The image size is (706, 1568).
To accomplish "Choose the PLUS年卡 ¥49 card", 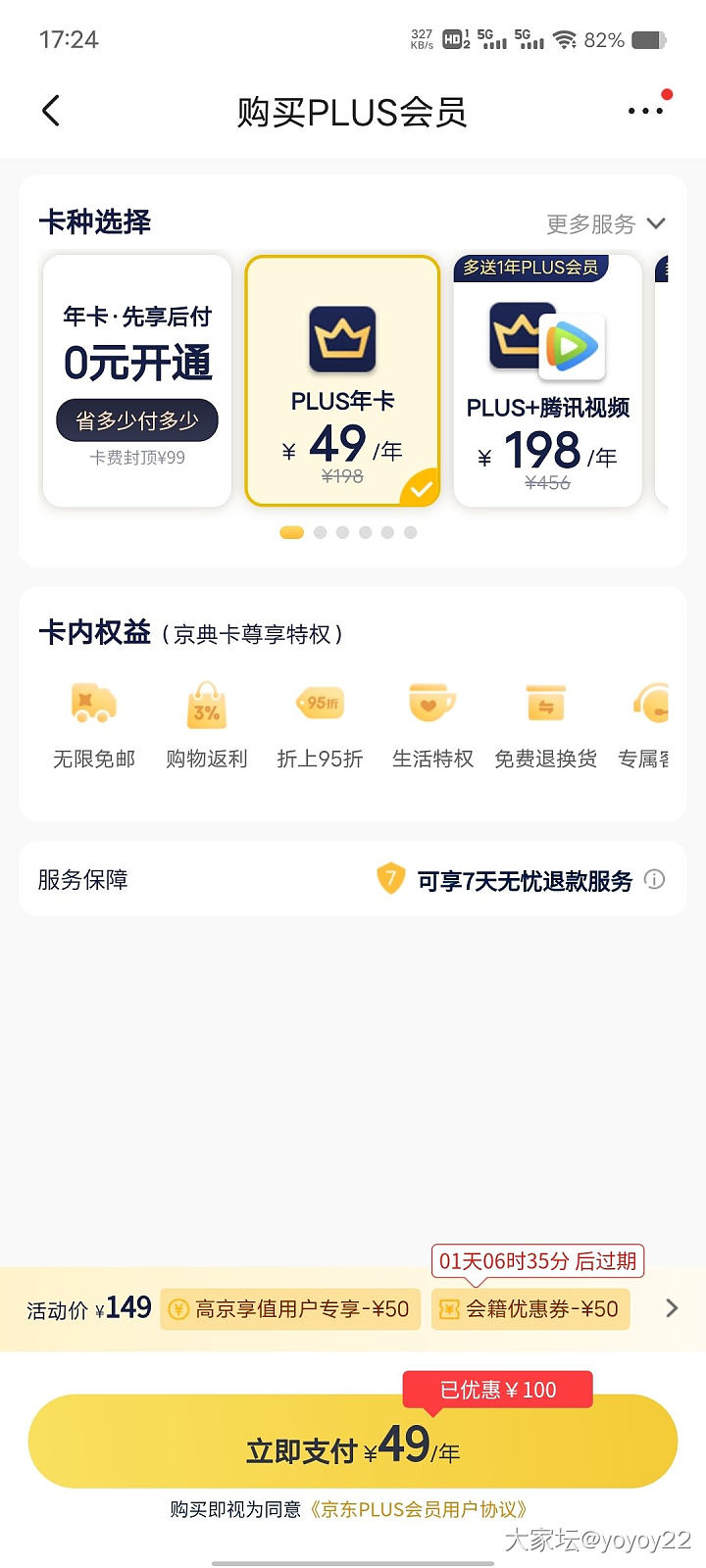I will 342,380.
